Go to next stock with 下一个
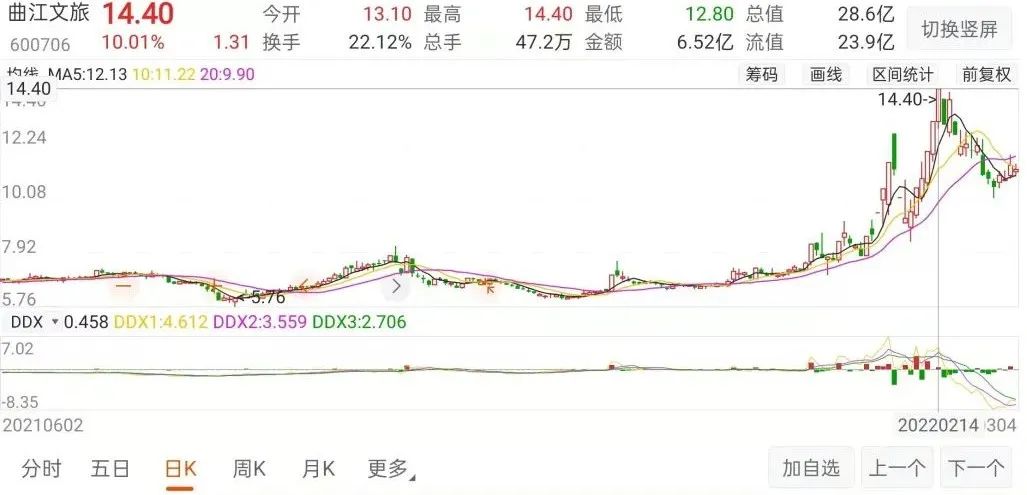 click(975, 467)
